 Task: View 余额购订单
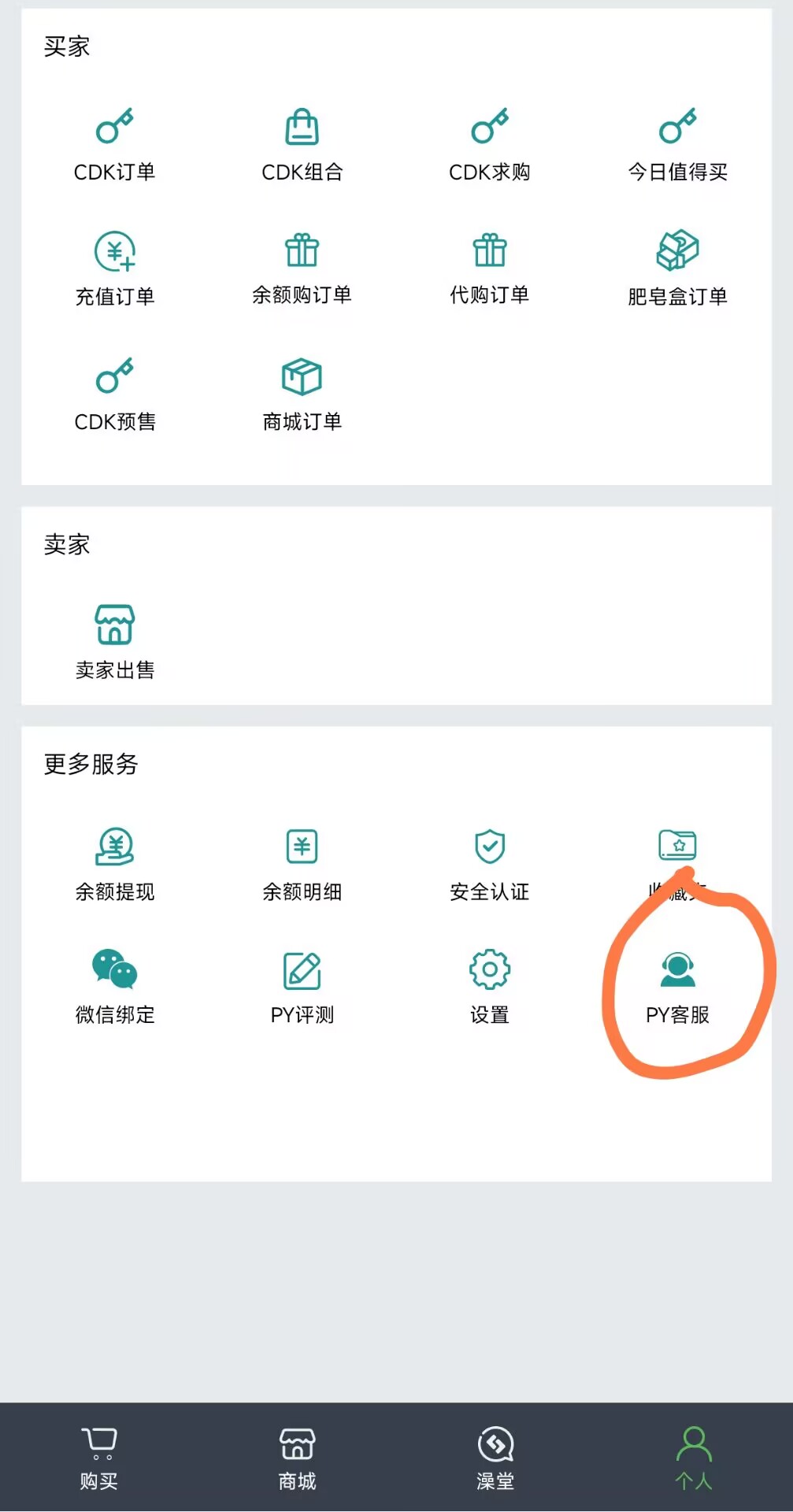tap(302, 269)
